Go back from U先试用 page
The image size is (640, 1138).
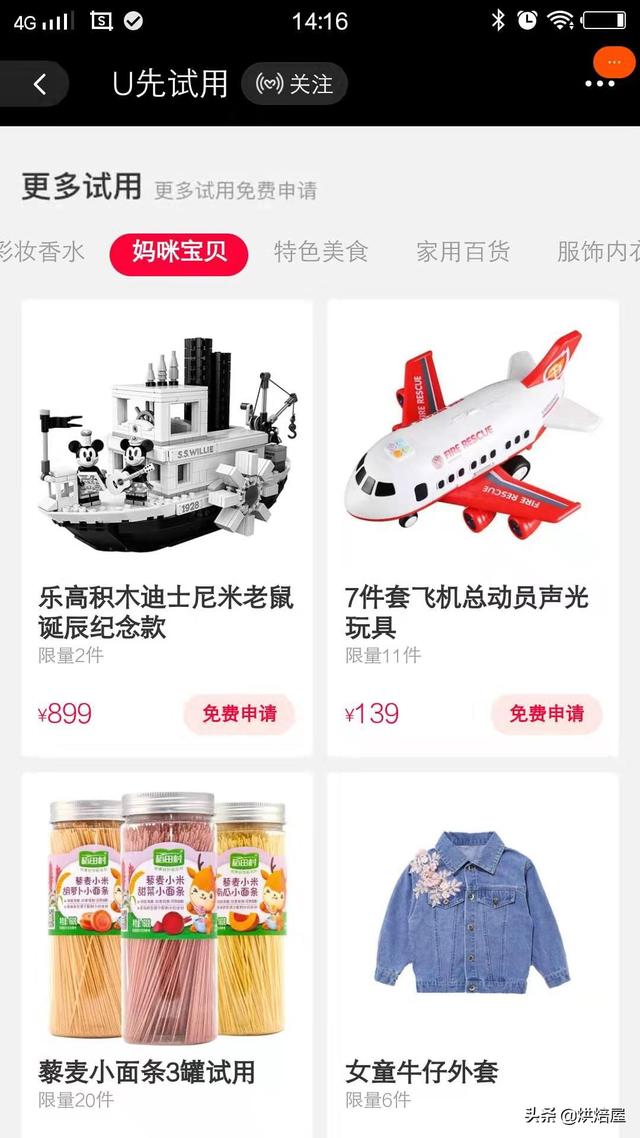tap(39, 85)
